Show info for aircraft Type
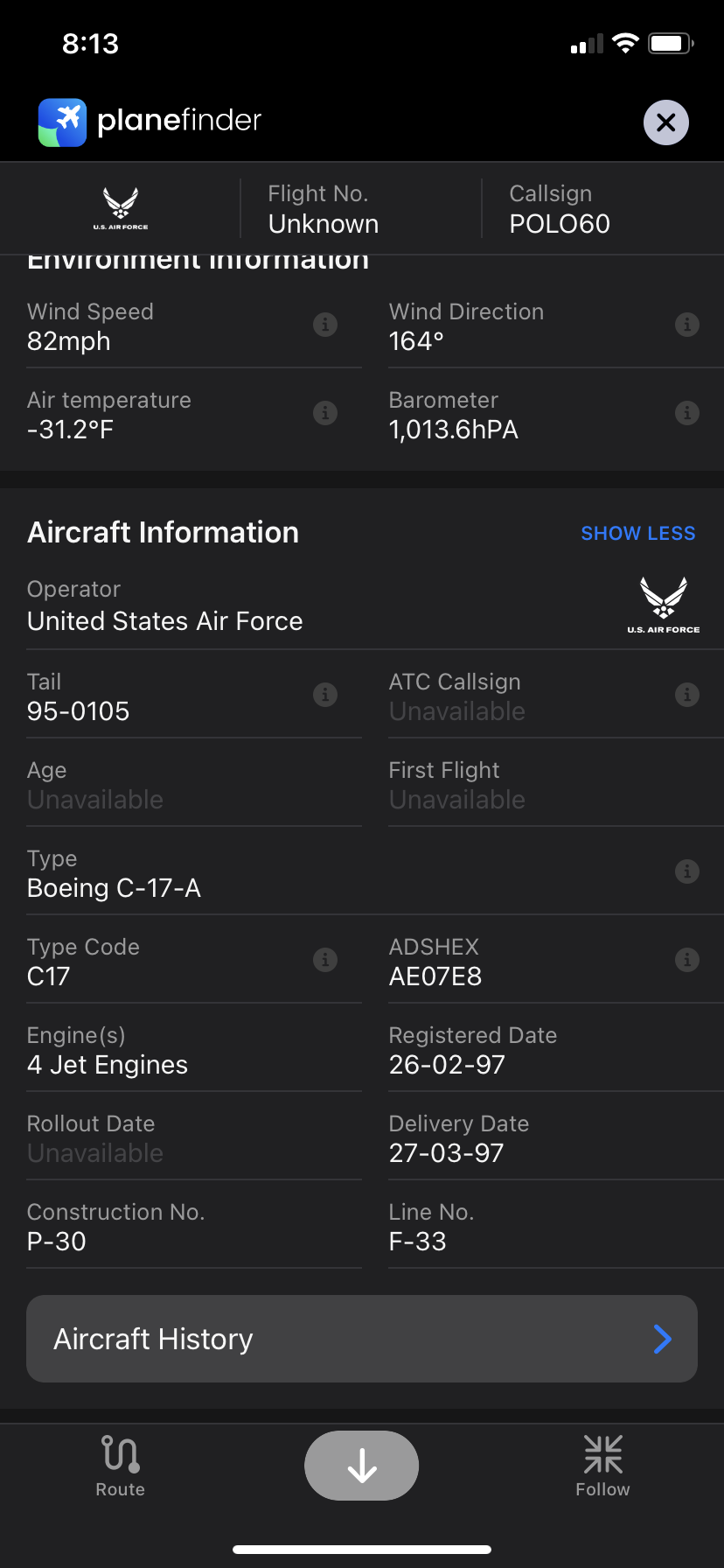724x1568 pixels. coord(687,871)
